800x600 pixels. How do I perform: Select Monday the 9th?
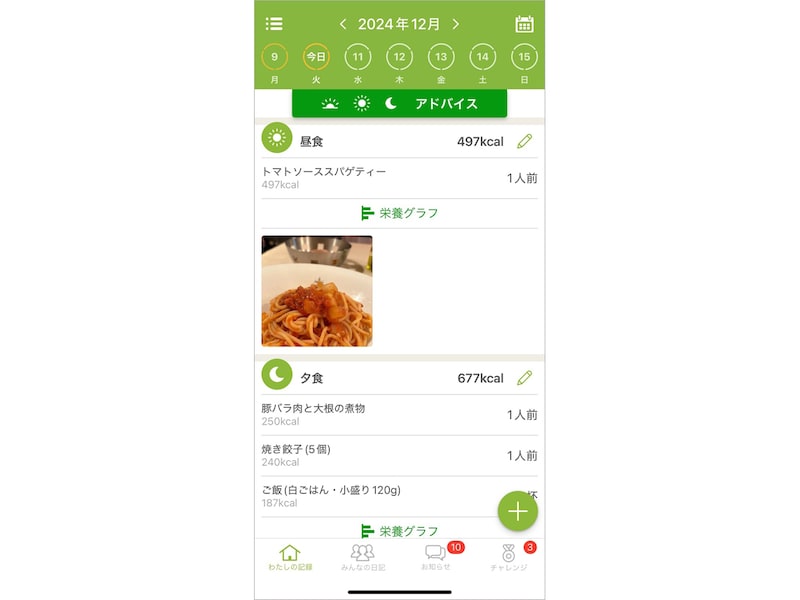(x=275, y=57)
